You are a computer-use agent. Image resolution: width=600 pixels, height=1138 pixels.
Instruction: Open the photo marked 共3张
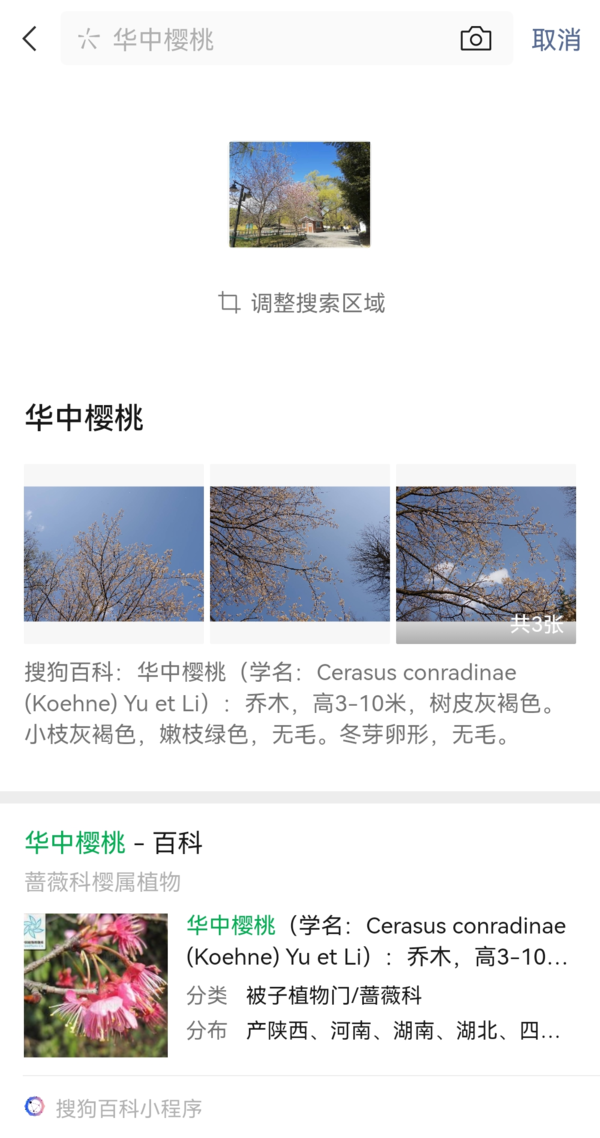485,554
